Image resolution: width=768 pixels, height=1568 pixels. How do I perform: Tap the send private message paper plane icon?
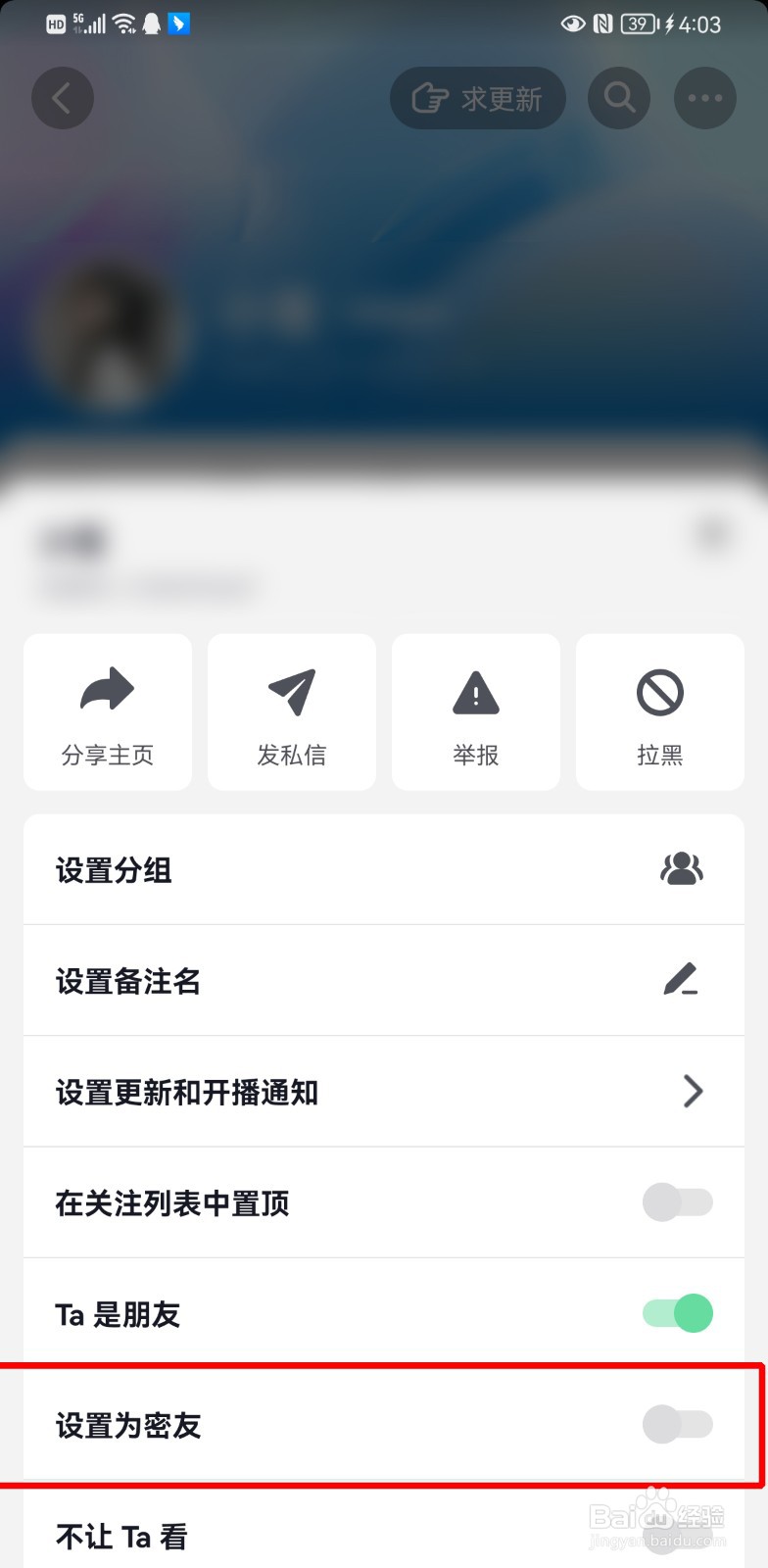coord(291,693)
